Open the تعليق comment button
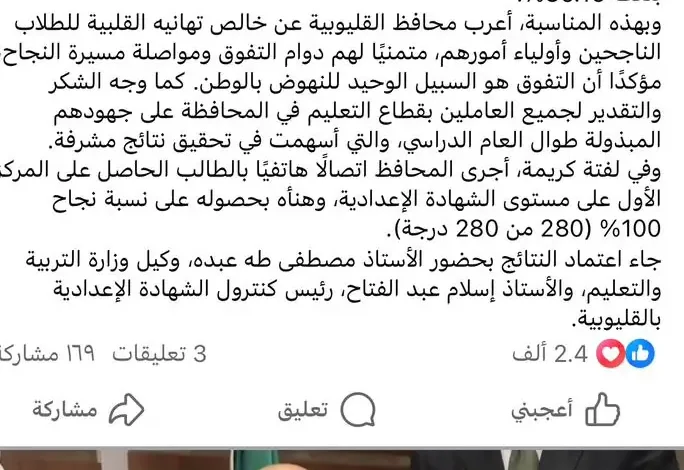Viewport: 684px width, 470px height. (x=327, y=409)
